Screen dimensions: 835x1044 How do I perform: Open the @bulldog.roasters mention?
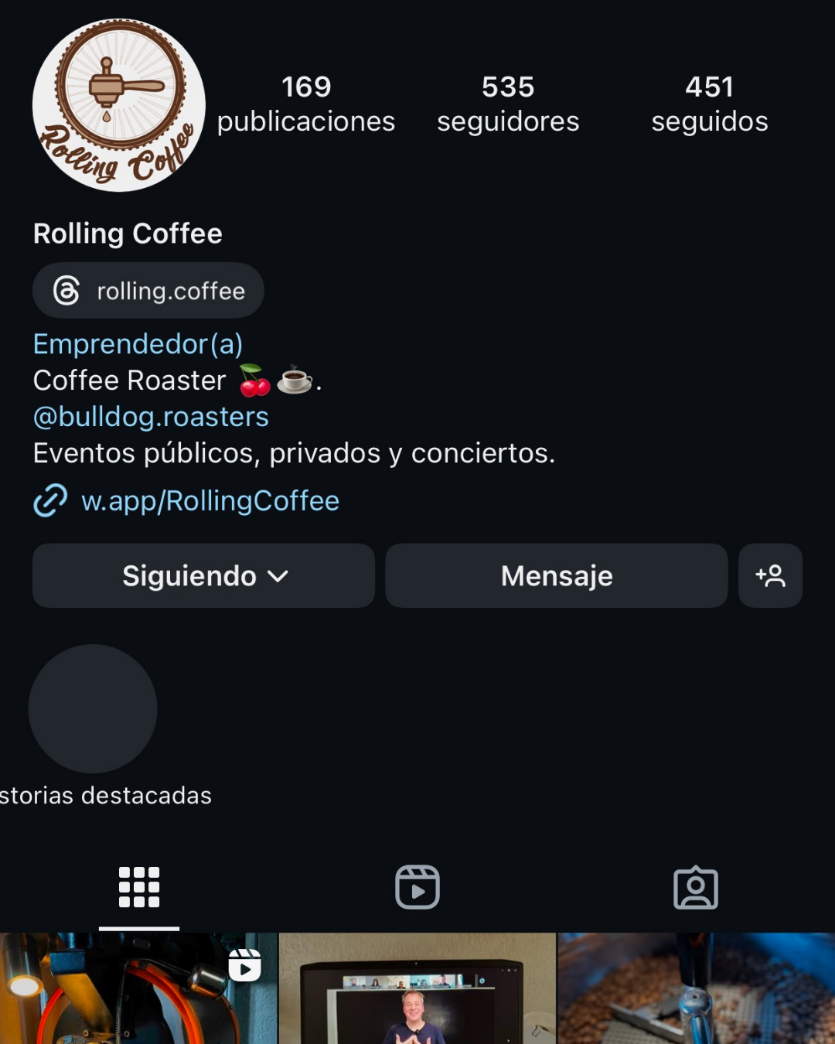(x=151, y=416)
